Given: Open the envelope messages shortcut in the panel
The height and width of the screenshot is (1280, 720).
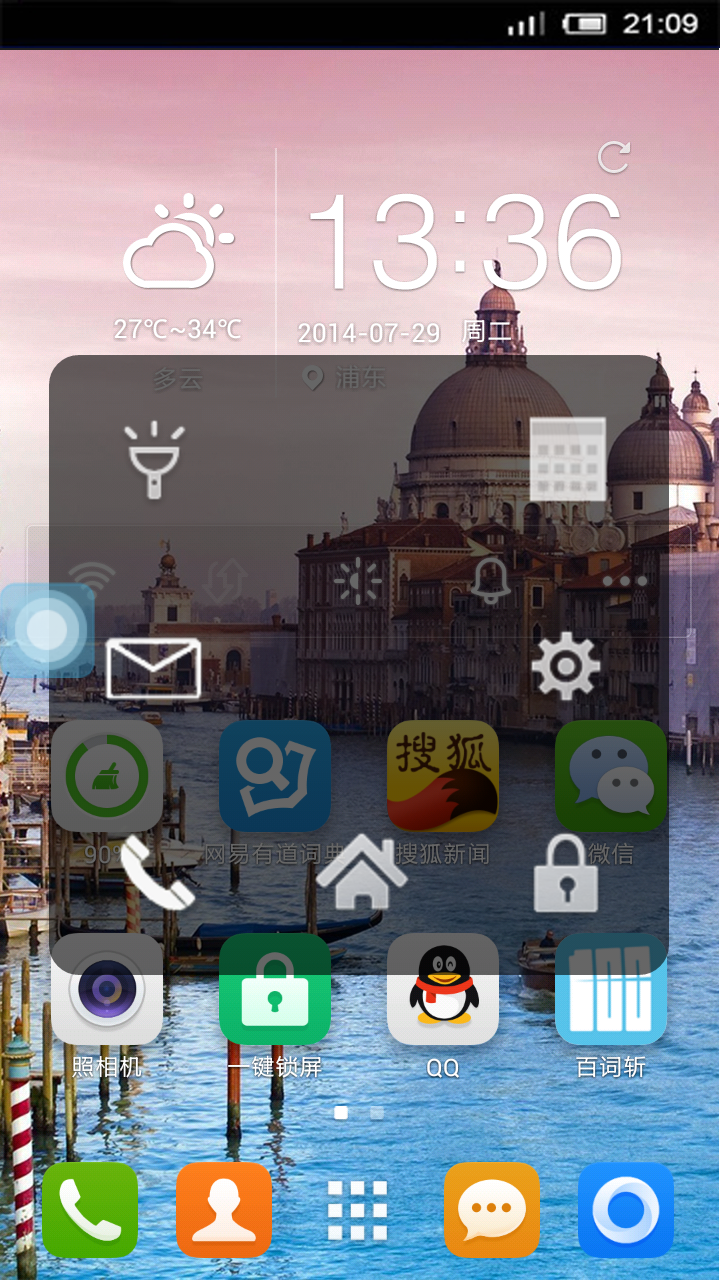Looking at the screenshot, I should tap(153, 668).
